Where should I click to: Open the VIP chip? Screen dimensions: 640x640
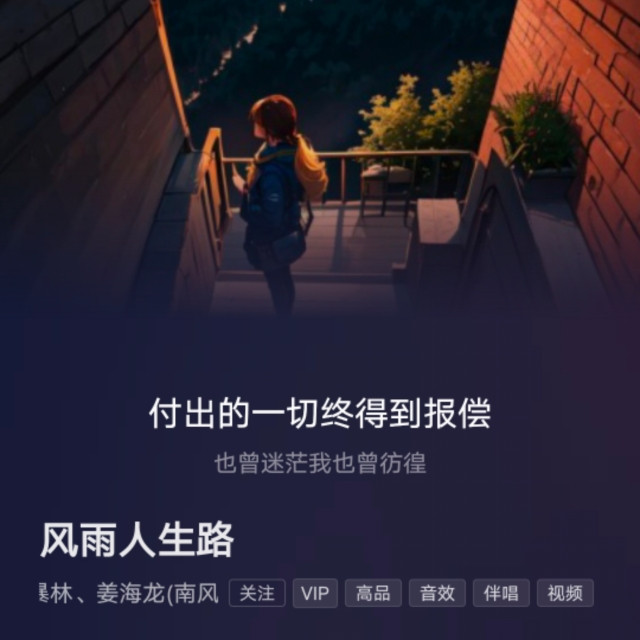pyautogui.click(x=315, y=593)
